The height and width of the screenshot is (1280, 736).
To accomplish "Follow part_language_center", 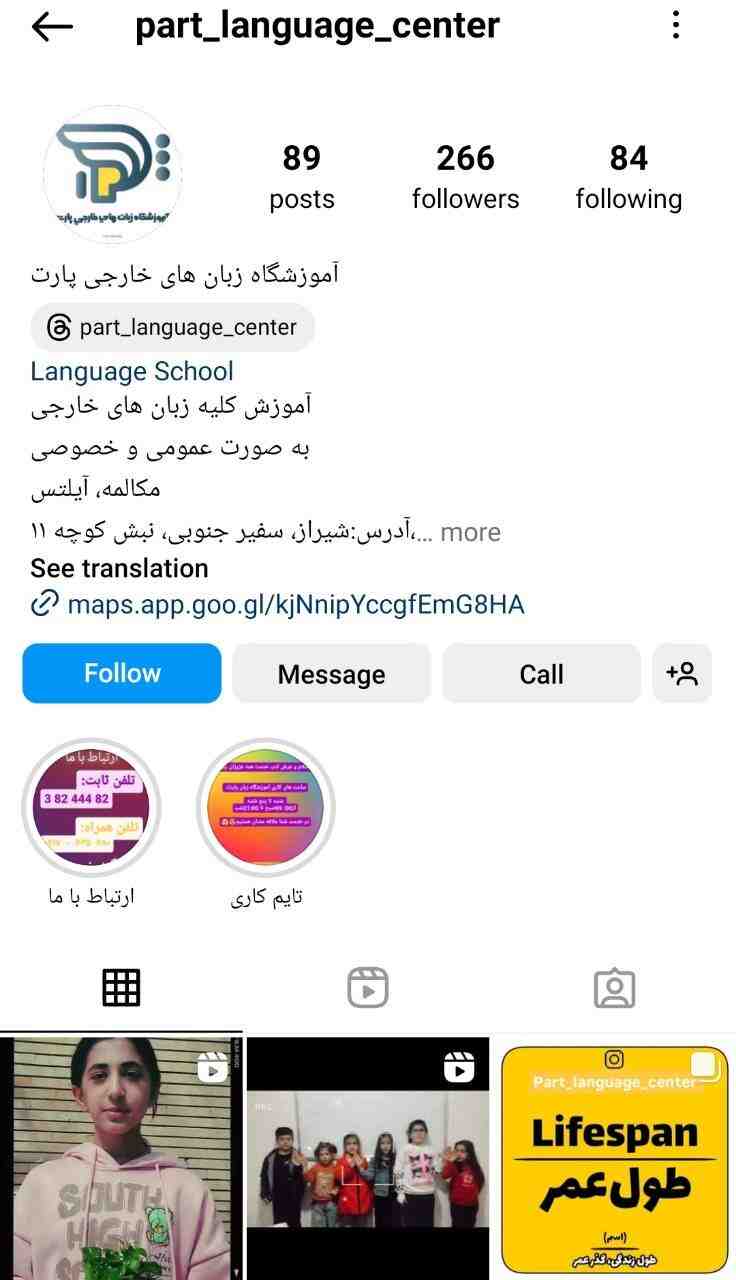I will tap(122, 673).
